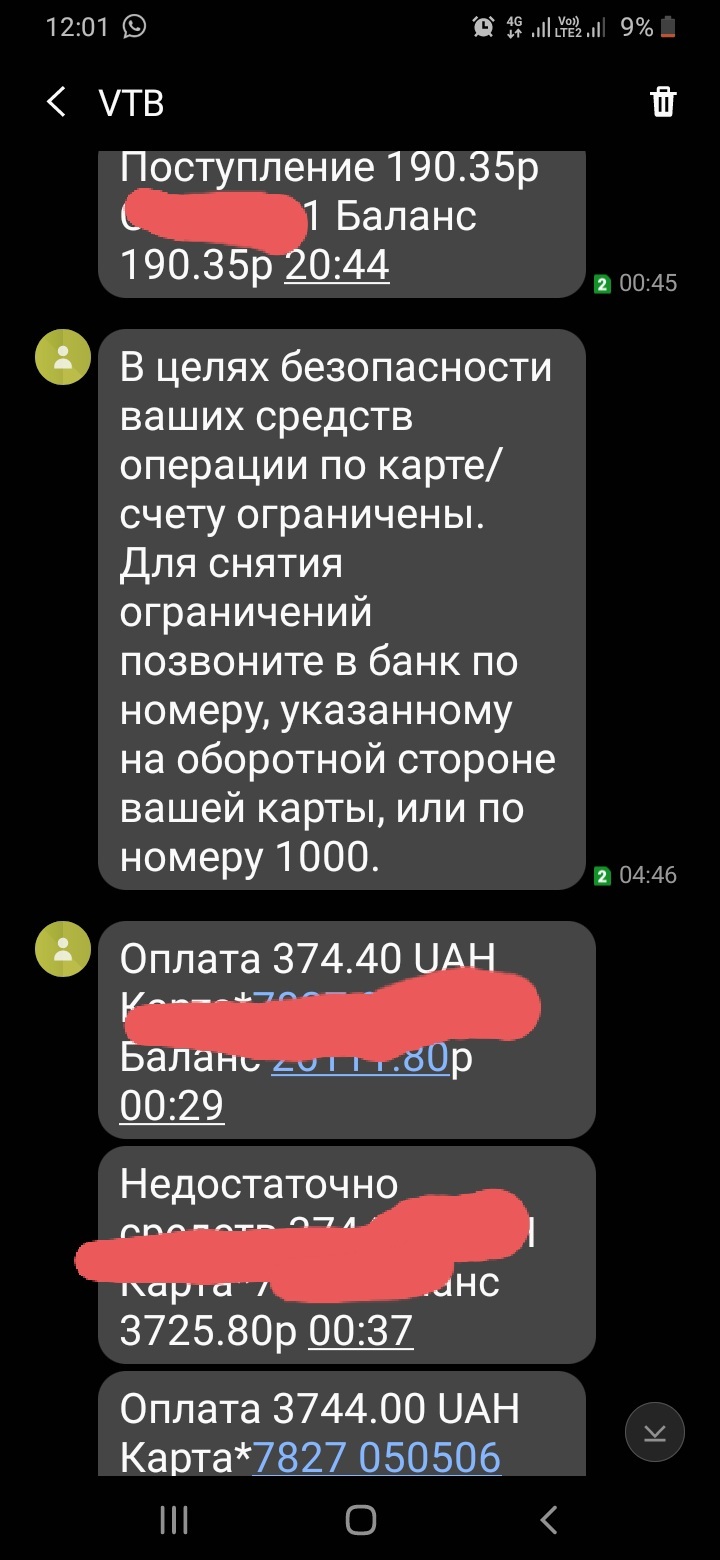Open recent apps from the navigation bar
Image resolution: width=720 pixels, height=1560 pixels.
(x=174, y=1520)
